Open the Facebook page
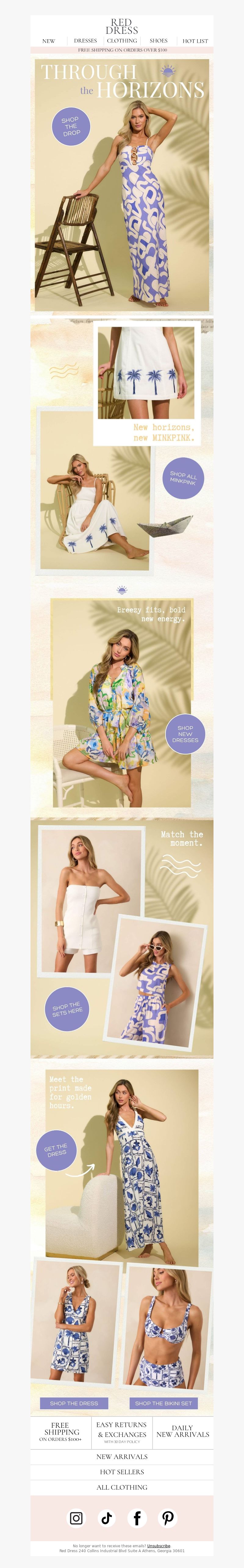This screenshot has height=1568, width=244. (x=138, y=1518)
